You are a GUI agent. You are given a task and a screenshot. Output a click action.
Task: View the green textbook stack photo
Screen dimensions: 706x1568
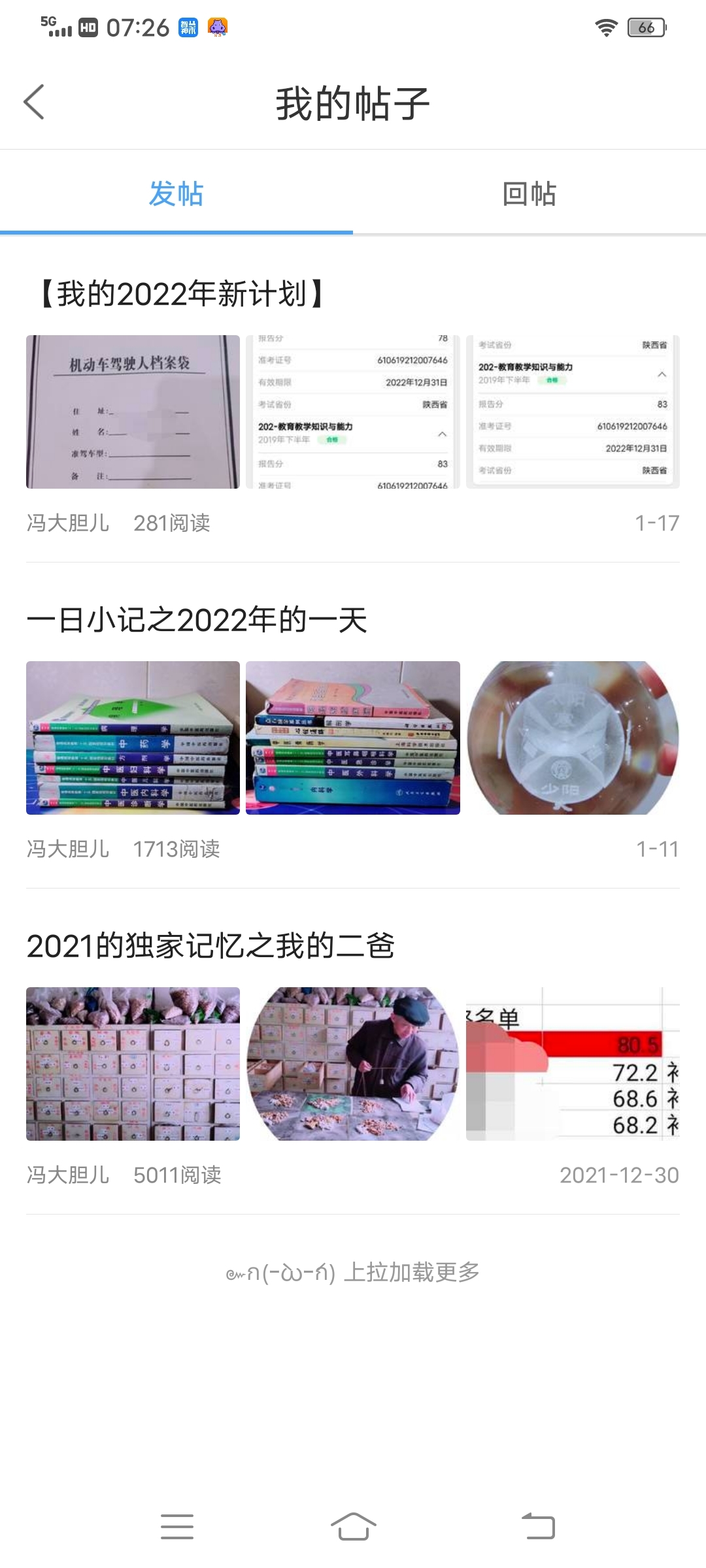133,738
